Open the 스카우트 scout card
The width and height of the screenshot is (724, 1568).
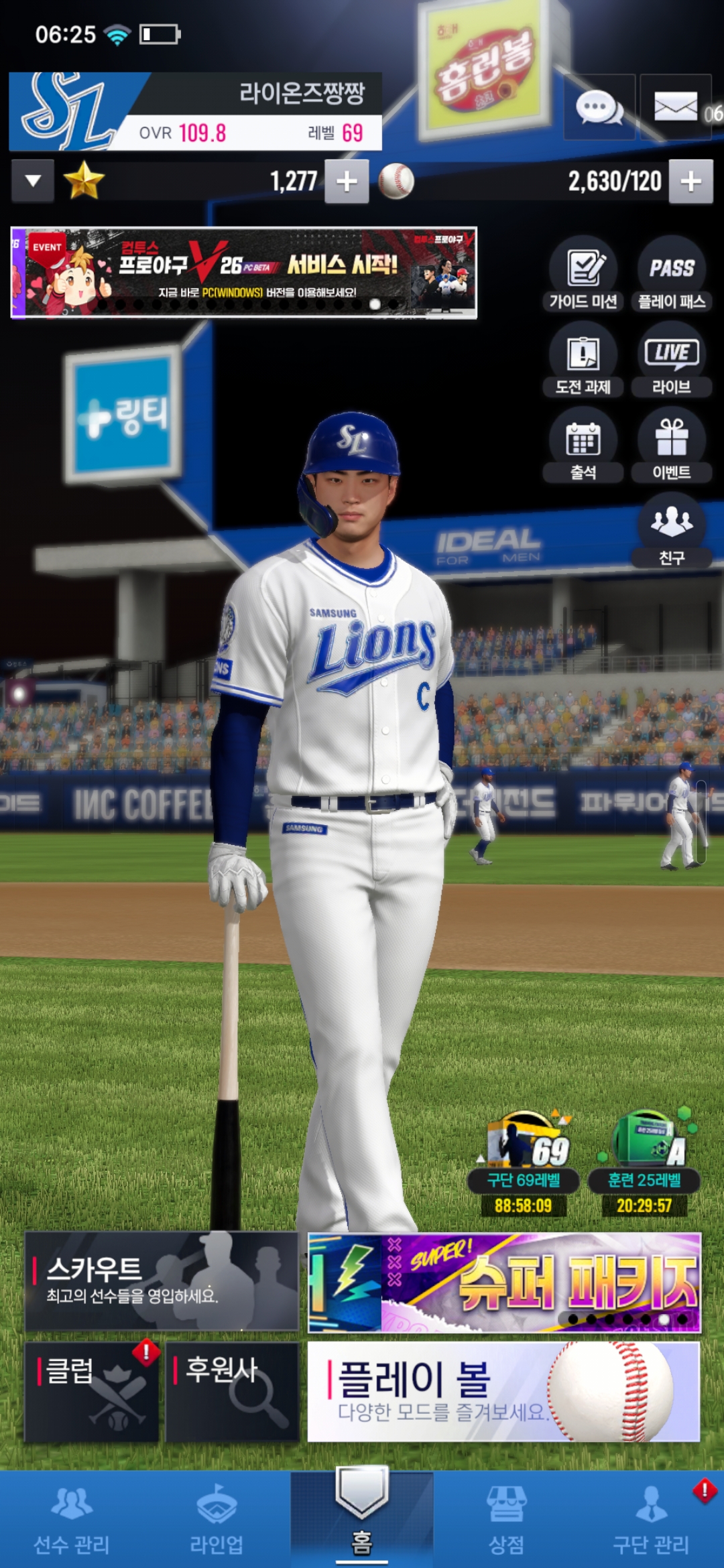coord(161,1281)
